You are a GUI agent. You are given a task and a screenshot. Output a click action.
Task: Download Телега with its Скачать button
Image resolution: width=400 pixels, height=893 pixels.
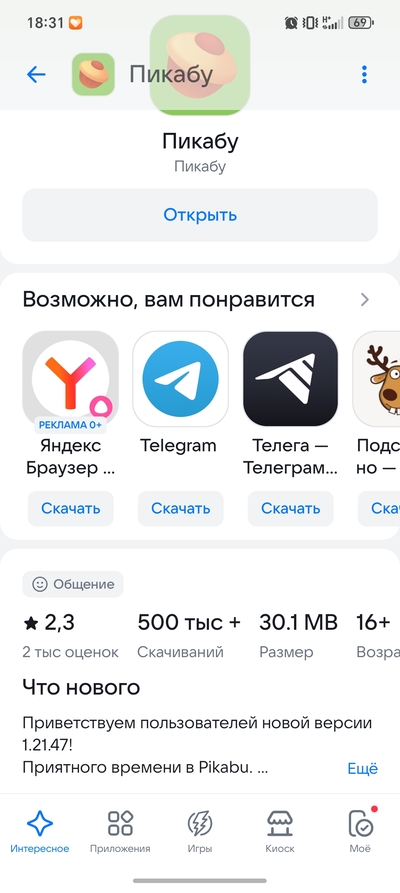291,509
